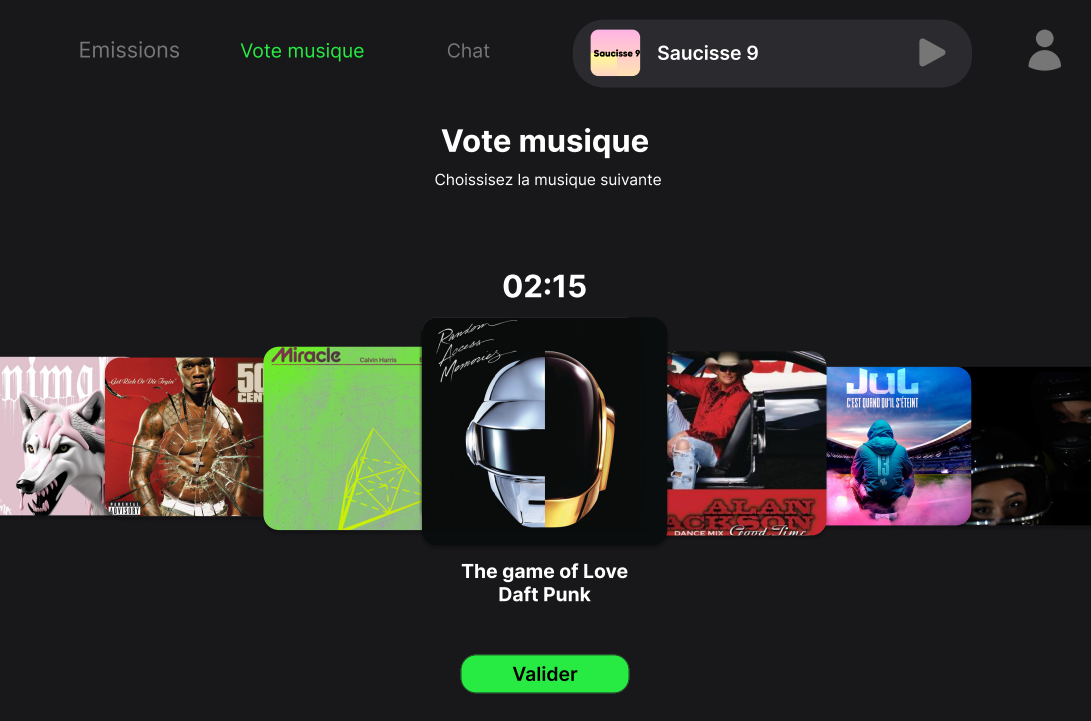
Task: Choose the Jul album cover
Action: pos(898,446)
